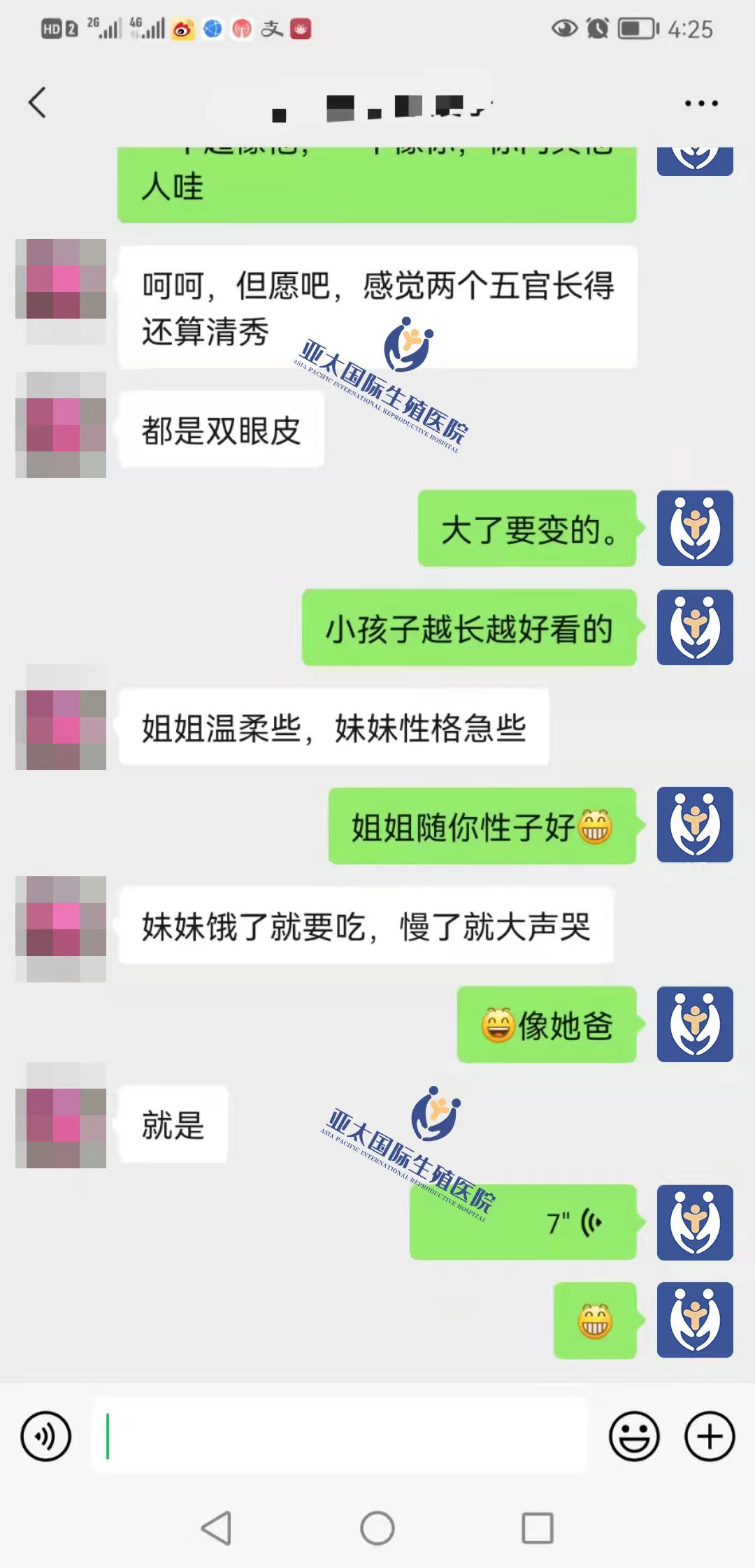Play the 7-second voice message
The width and height of the screenshot is (755, 1568).
coord(523,1222)
